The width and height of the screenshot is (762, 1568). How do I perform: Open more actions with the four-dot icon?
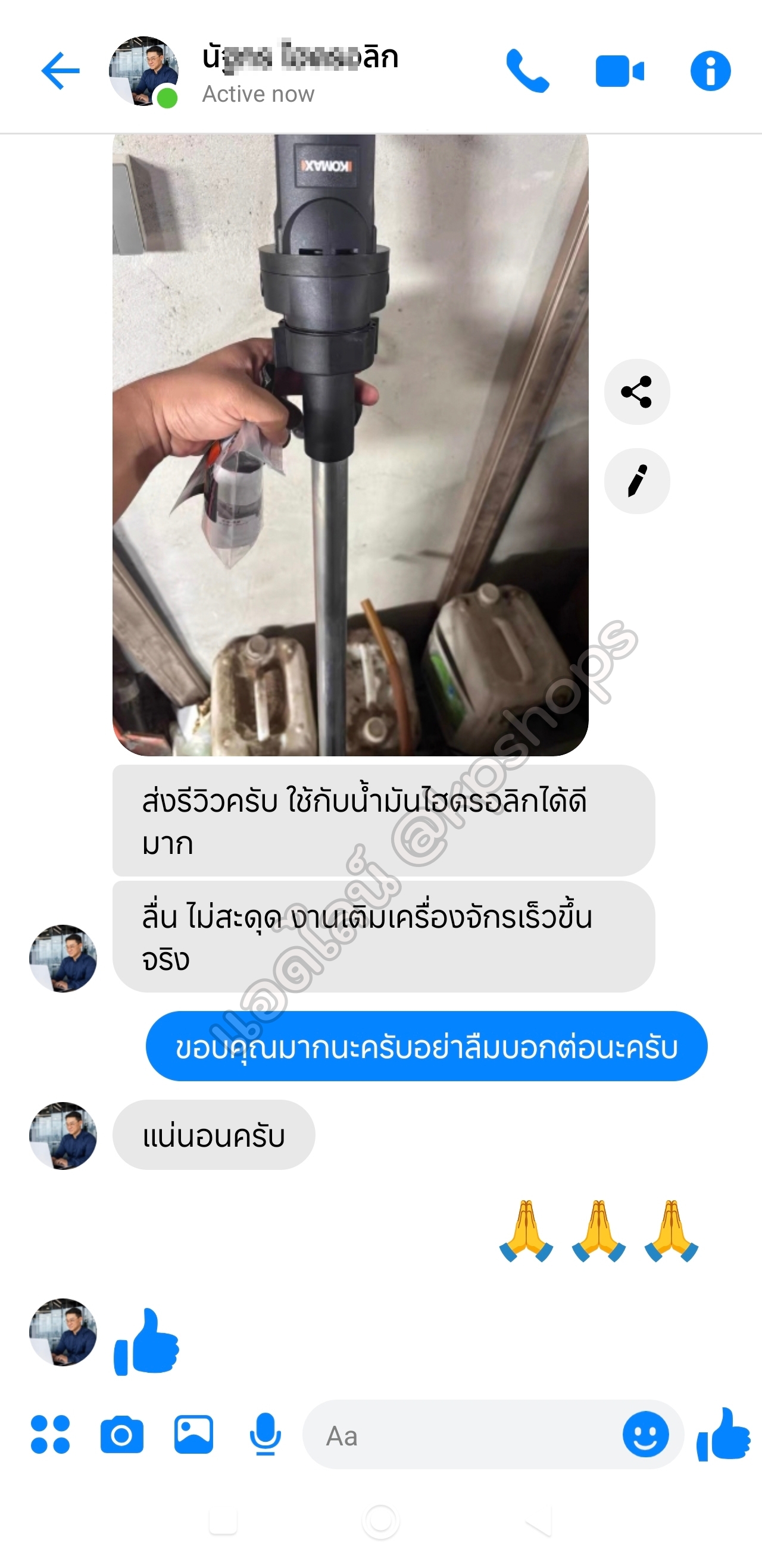pyautogui.click(x=50, y=1435)
